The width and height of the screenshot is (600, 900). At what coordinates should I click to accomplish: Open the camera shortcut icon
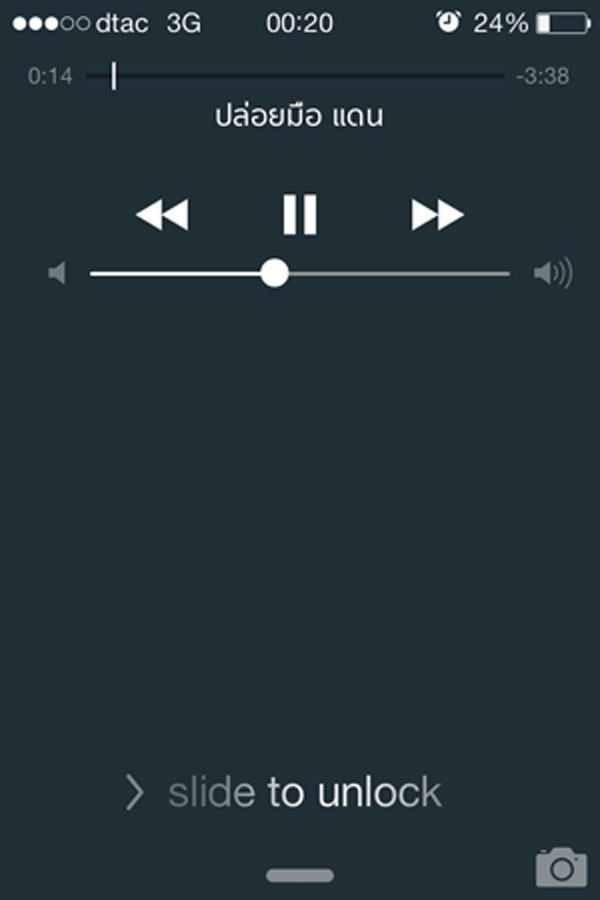pos(561,866)
